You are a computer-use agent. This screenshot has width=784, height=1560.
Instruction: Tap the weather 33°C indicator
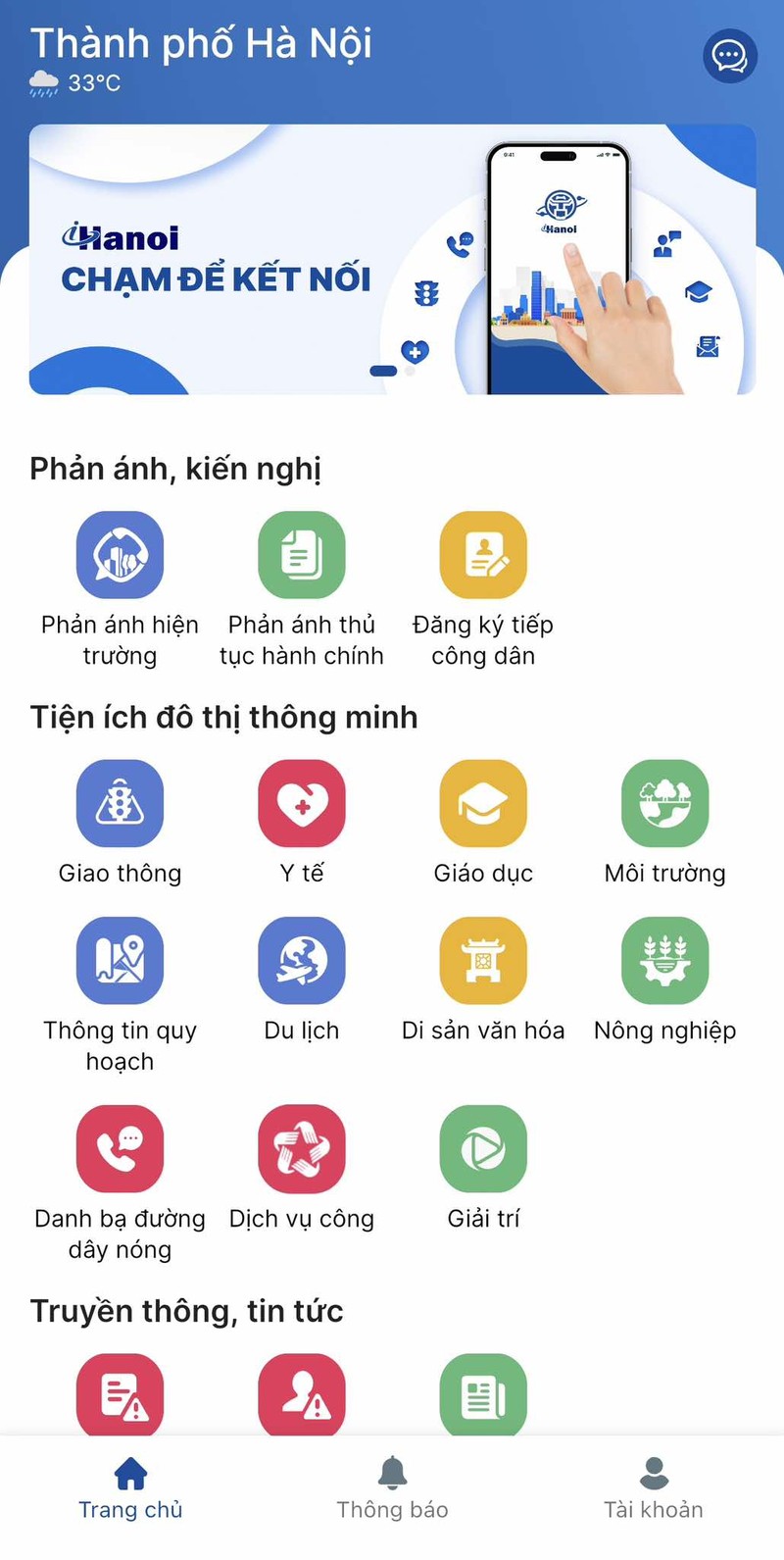click(78, 84)
